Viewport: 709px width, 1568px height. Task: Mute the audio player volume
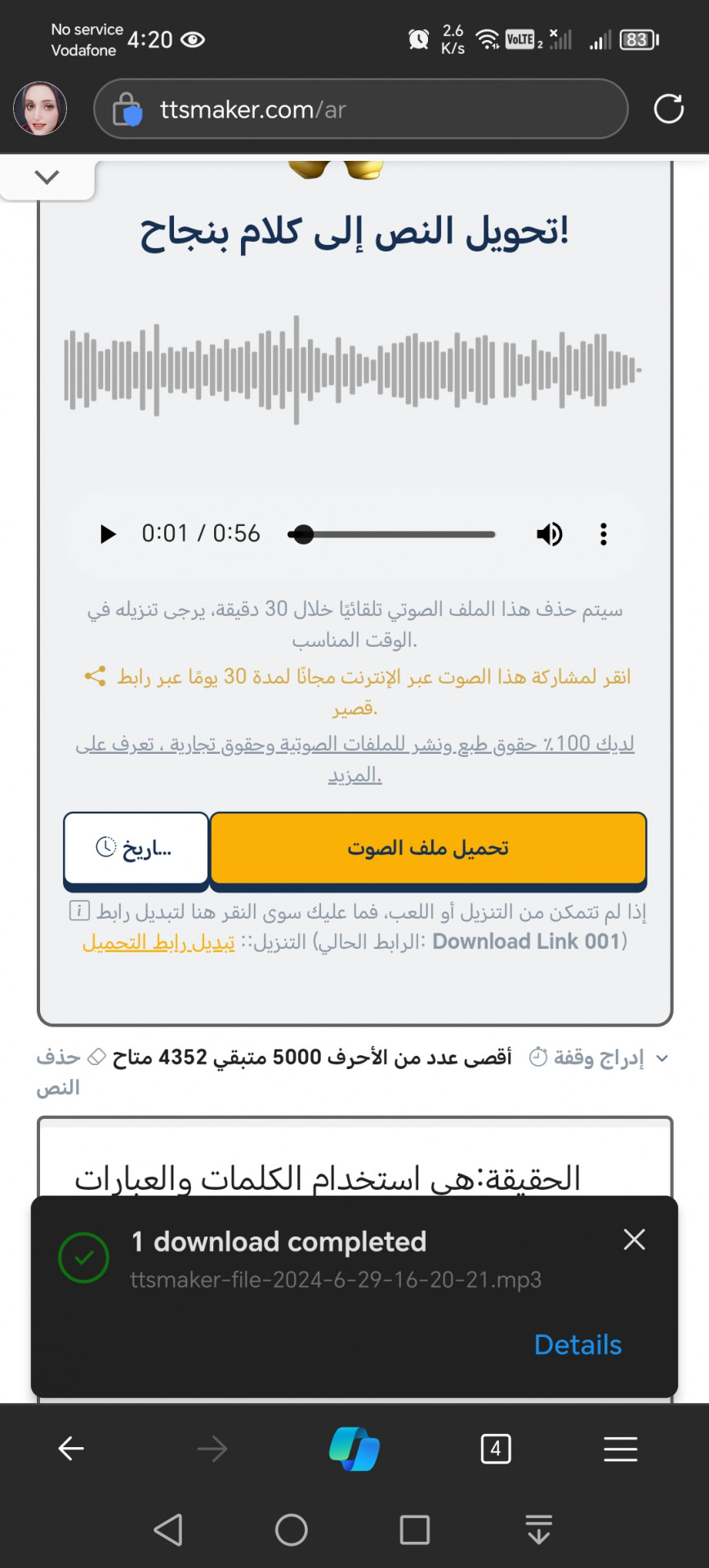pyautogui.click(x=549, y=534)
